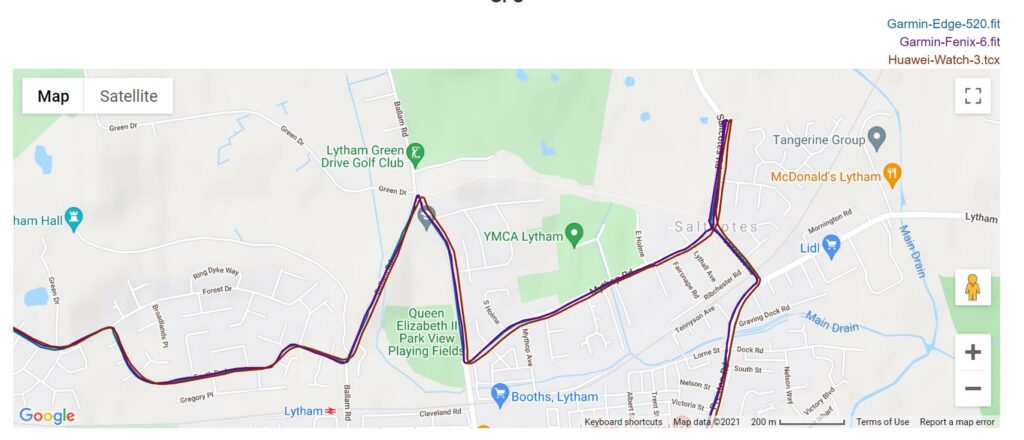
Task: Zoom out of the map
Action: 972,388
